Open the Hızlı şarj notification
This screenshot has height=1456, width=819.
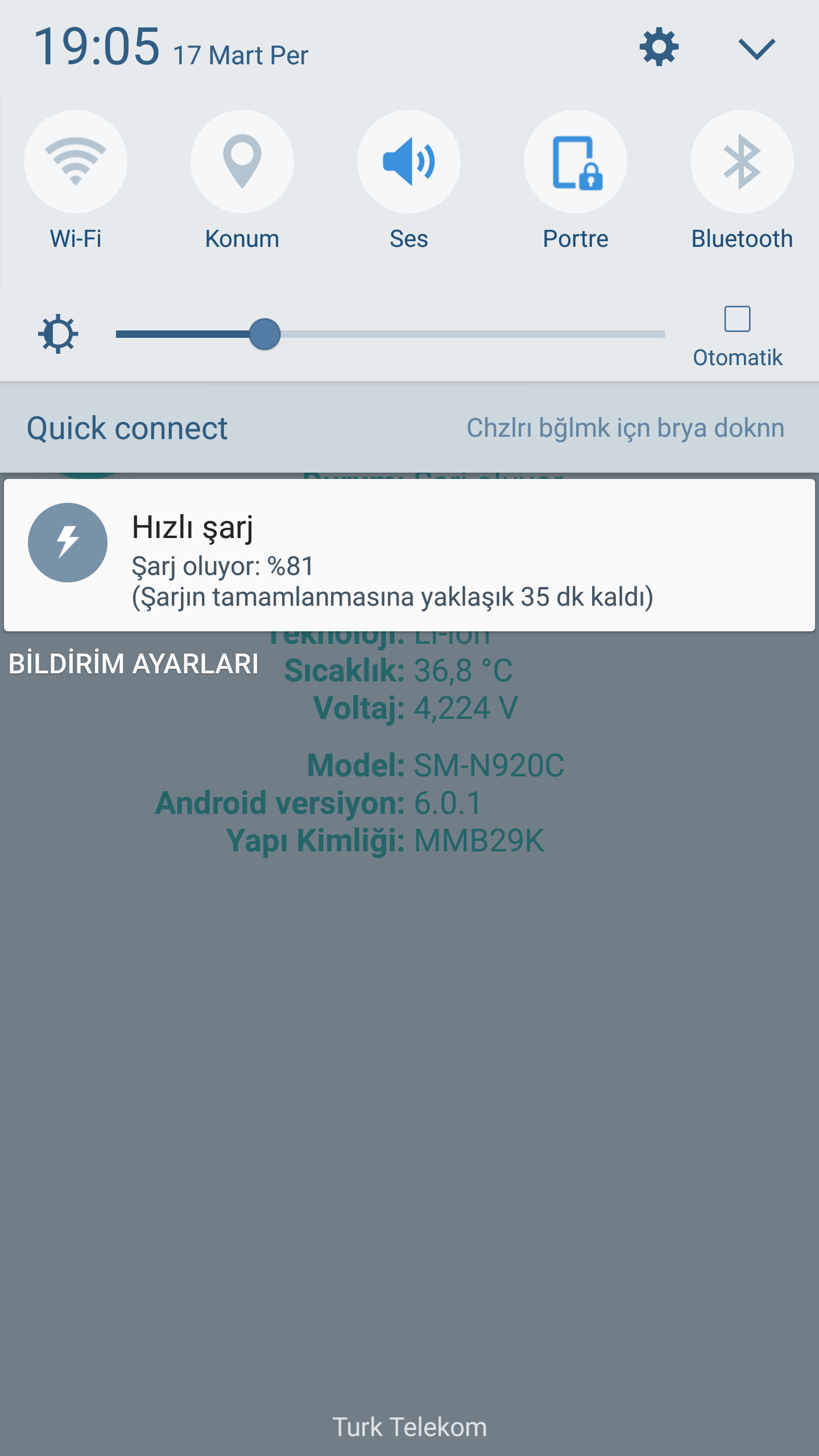(x=409, y=555)
